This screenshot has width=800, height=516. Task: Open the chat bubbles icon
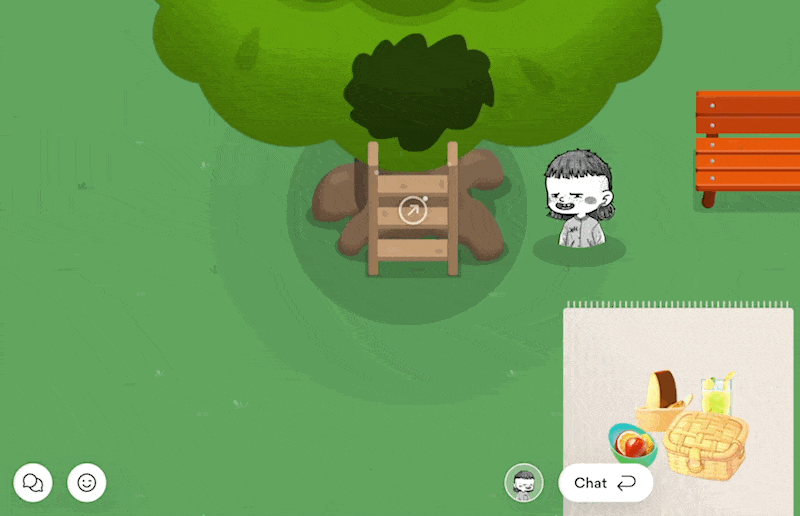33,483
